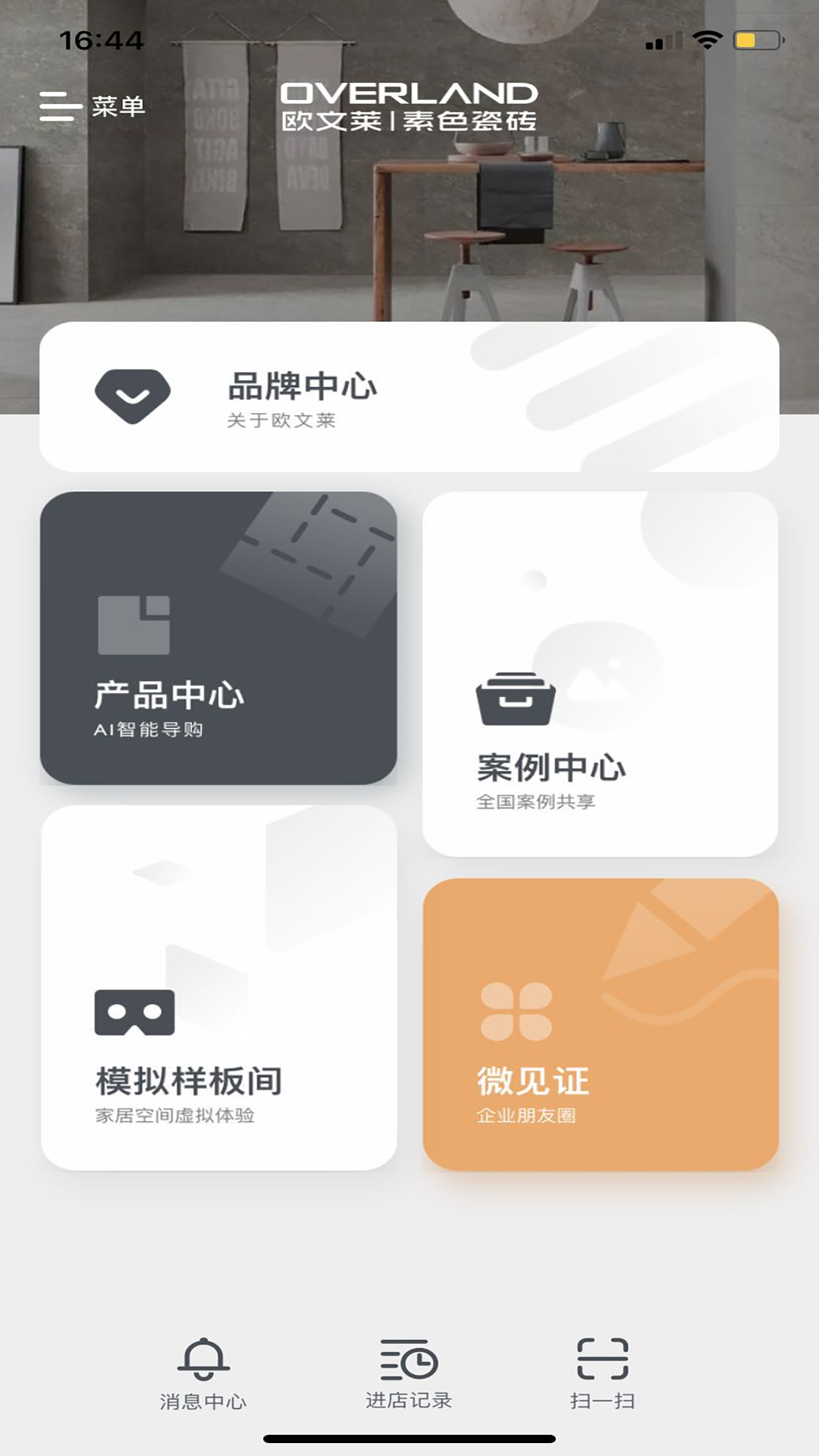The height and width of the screenshot is (1456, 819).
Task: Open the 模拟样板间 card
Action: [218, 988]
